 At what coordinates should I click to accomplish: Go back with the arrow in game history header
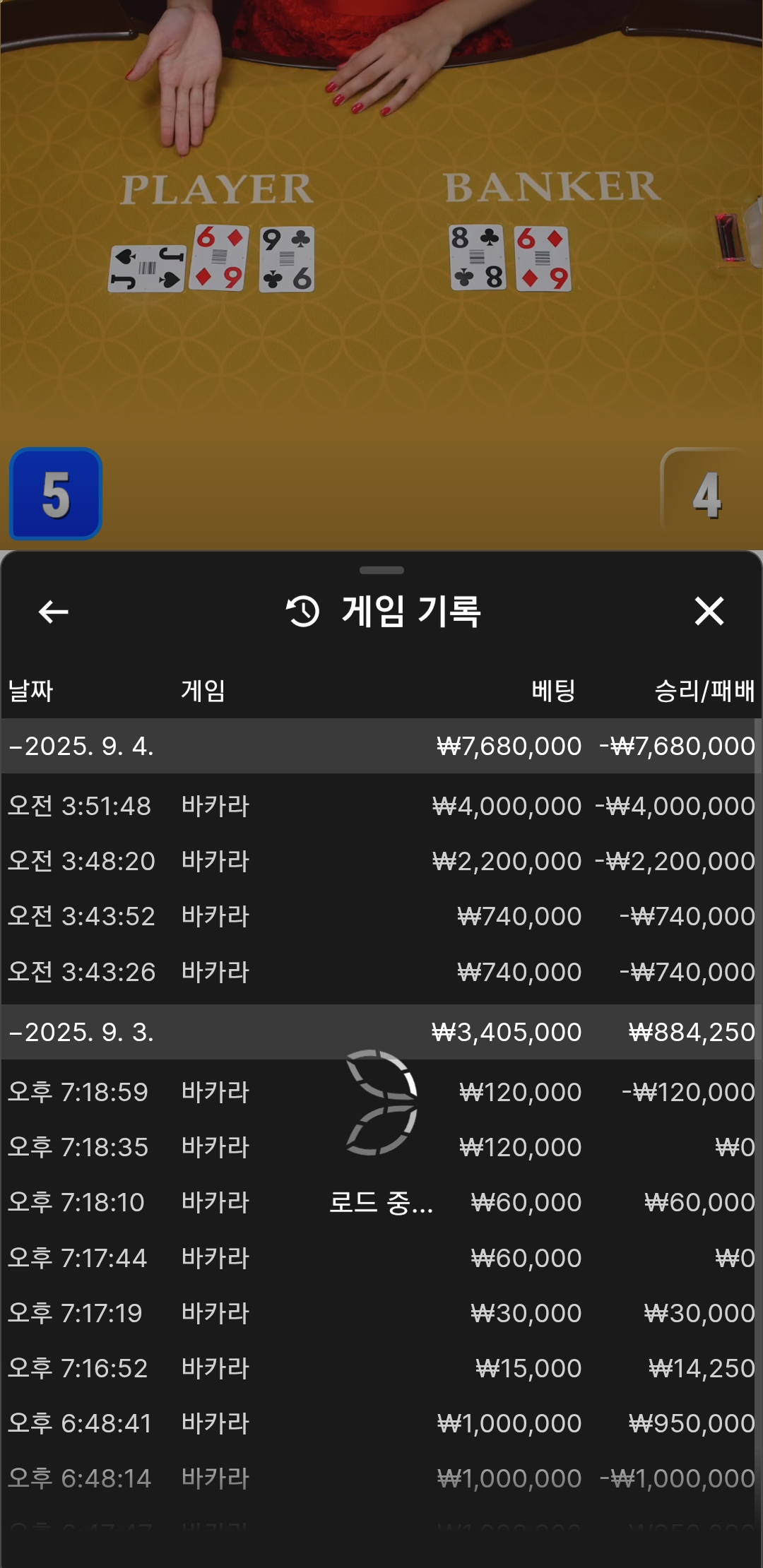pyautogui.click(x=53, y=612)
